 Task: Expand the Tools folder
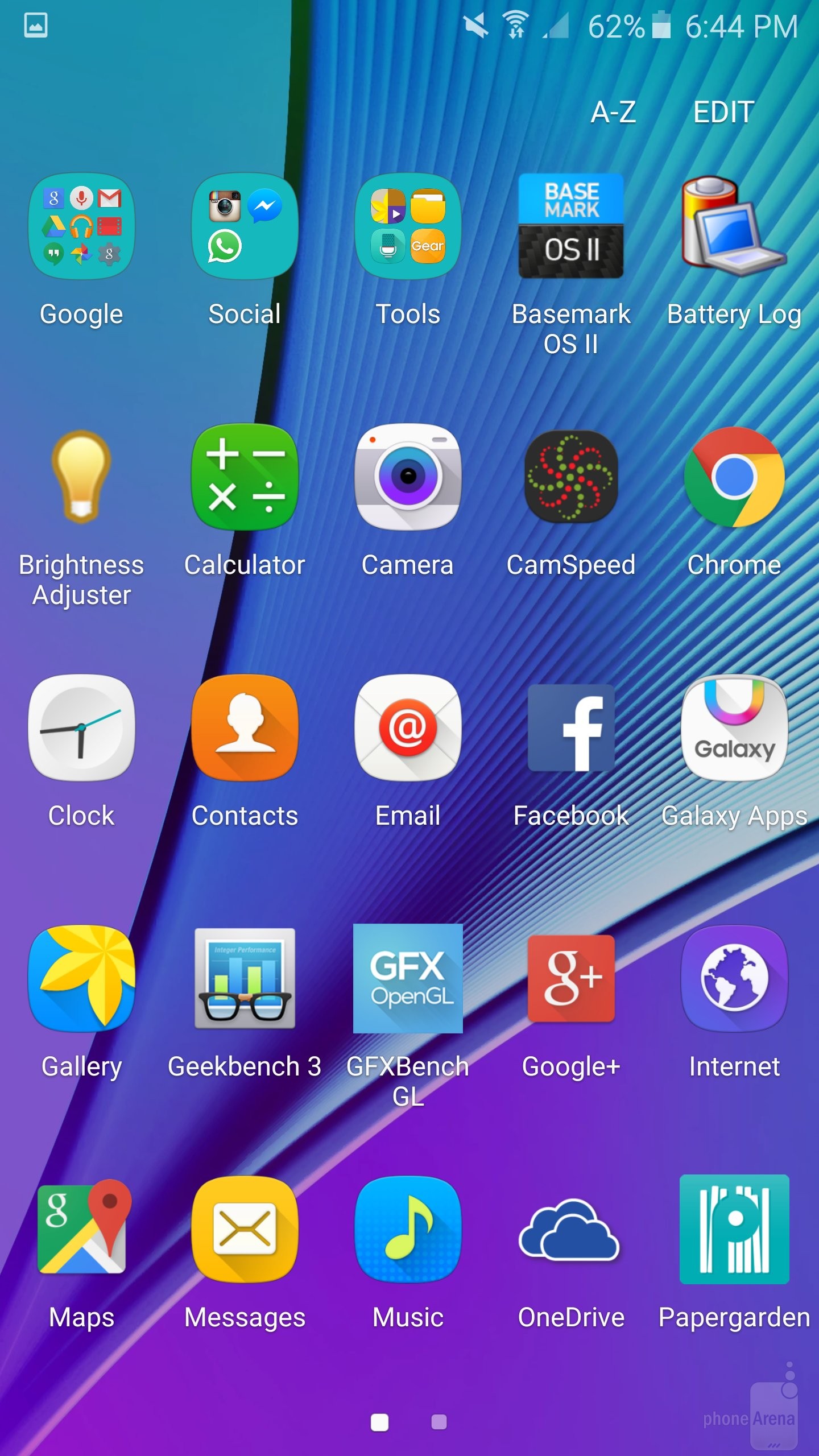click(408, 226)
